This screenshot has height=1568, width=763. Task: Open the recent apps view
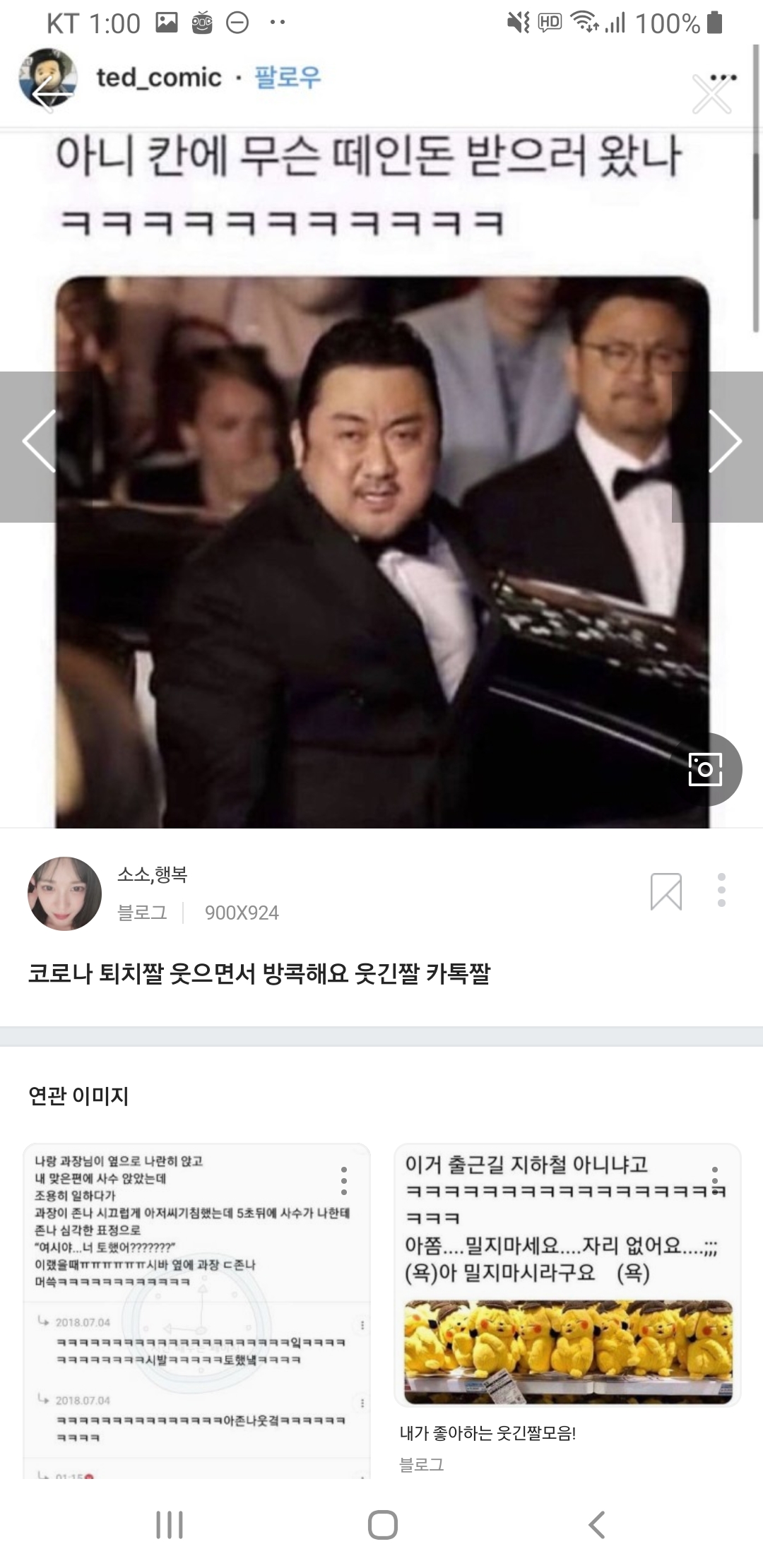click(170, 1525)
